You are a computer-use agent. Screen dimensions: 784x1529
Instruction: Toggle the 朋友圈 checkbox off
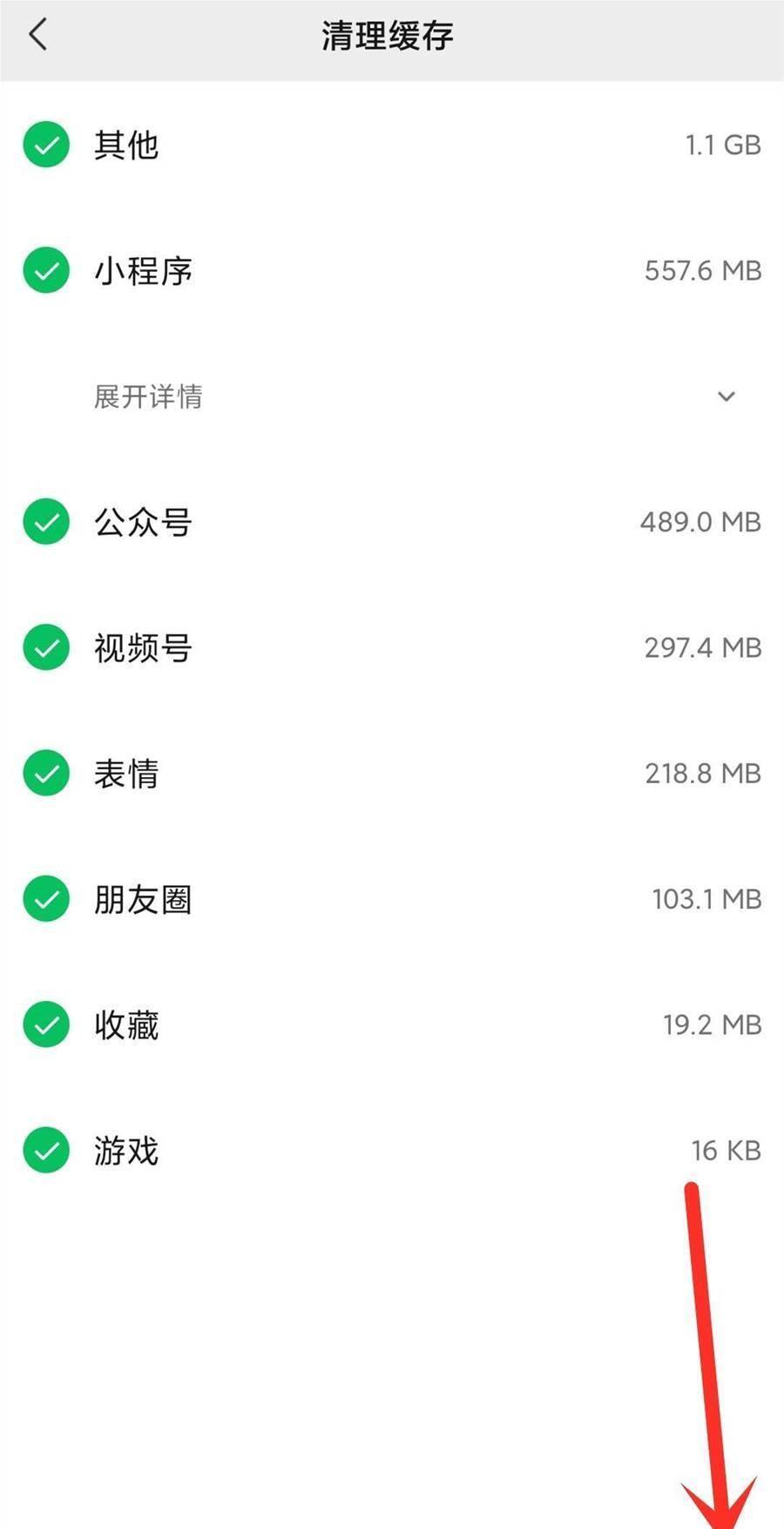[x=46, y=898]
